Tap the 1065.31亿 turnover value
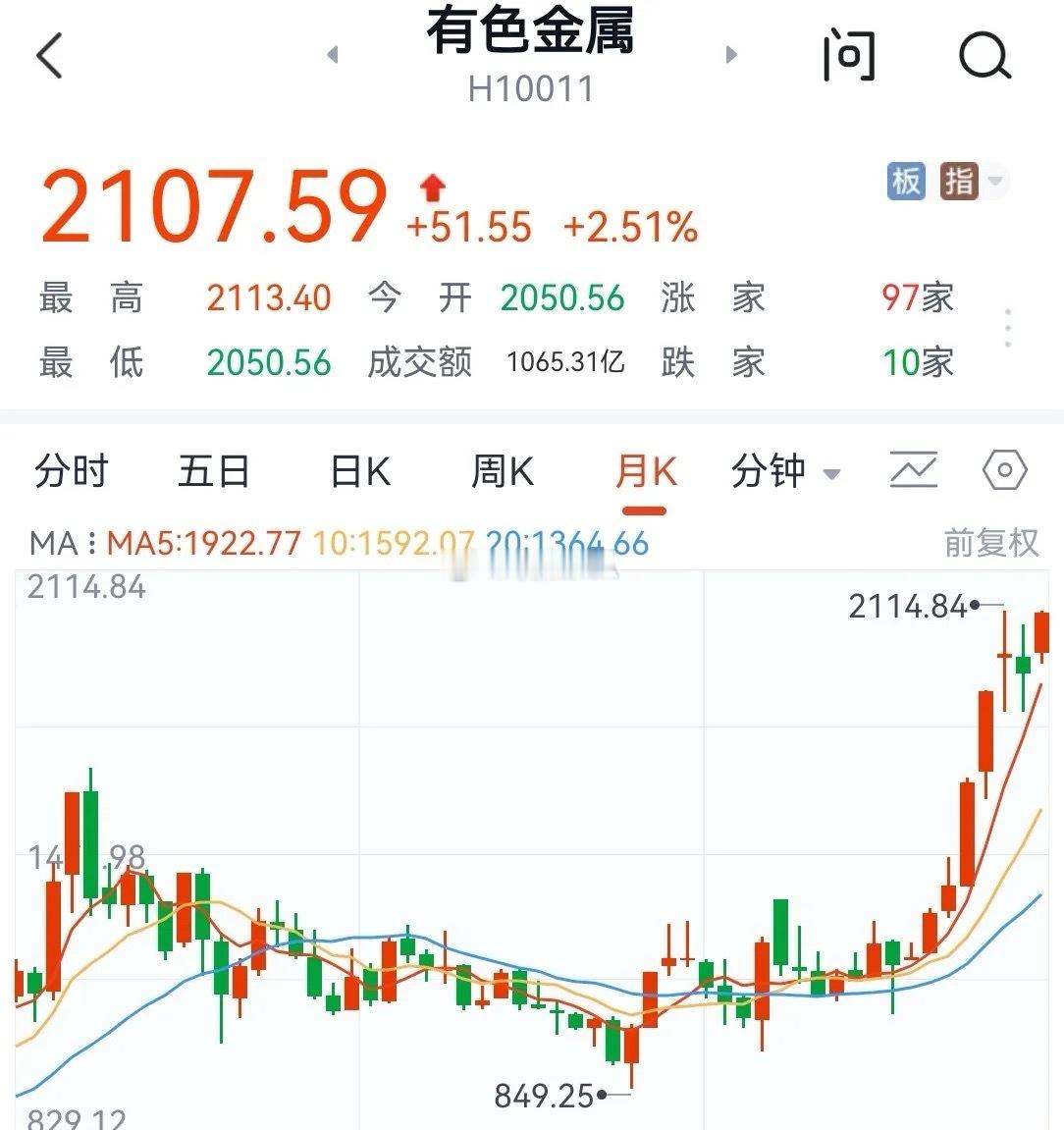1064x1130 pixels. [x=564, y=362]
